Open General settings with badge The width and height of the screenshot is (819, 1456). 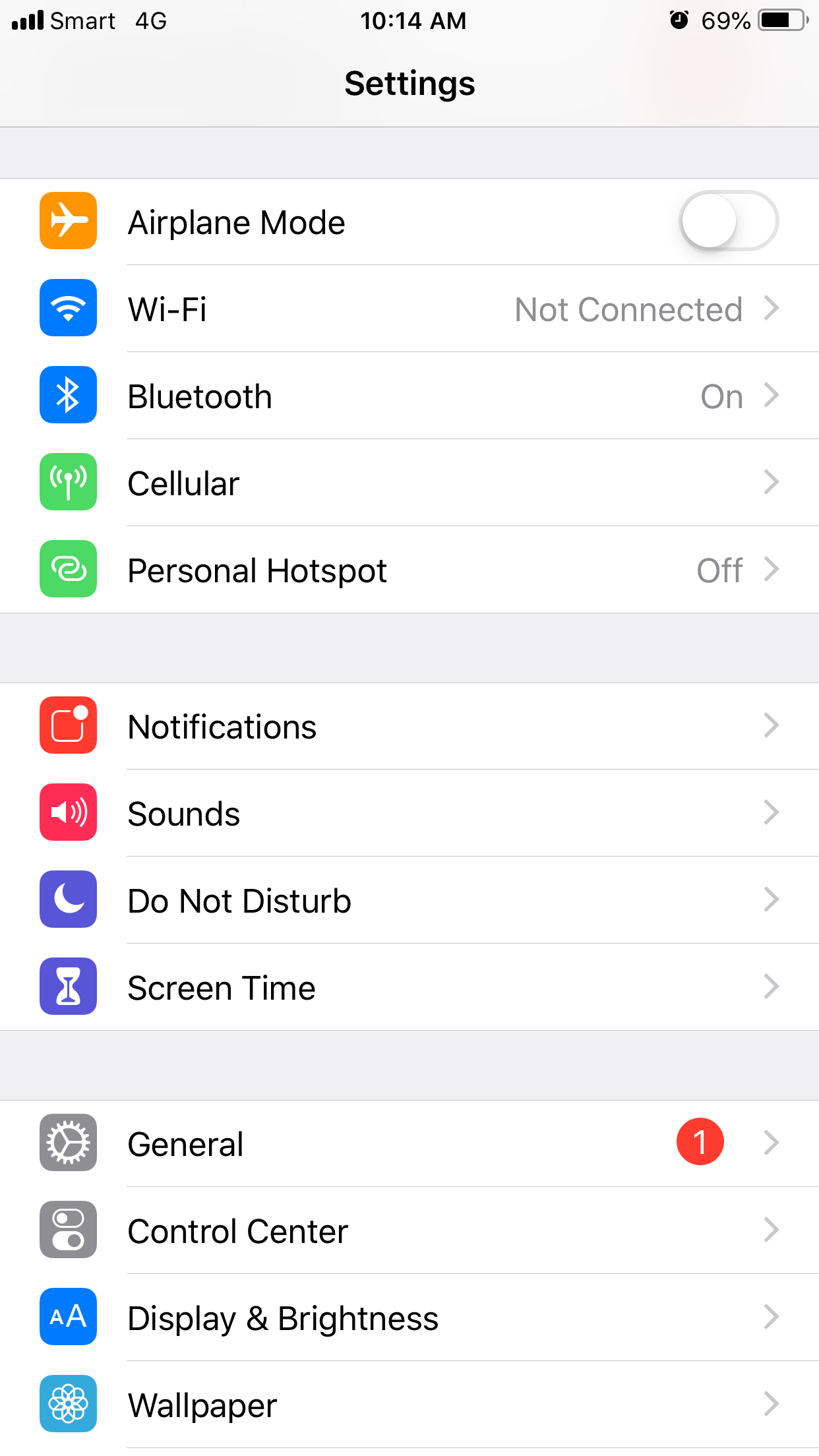[409, 1143]
